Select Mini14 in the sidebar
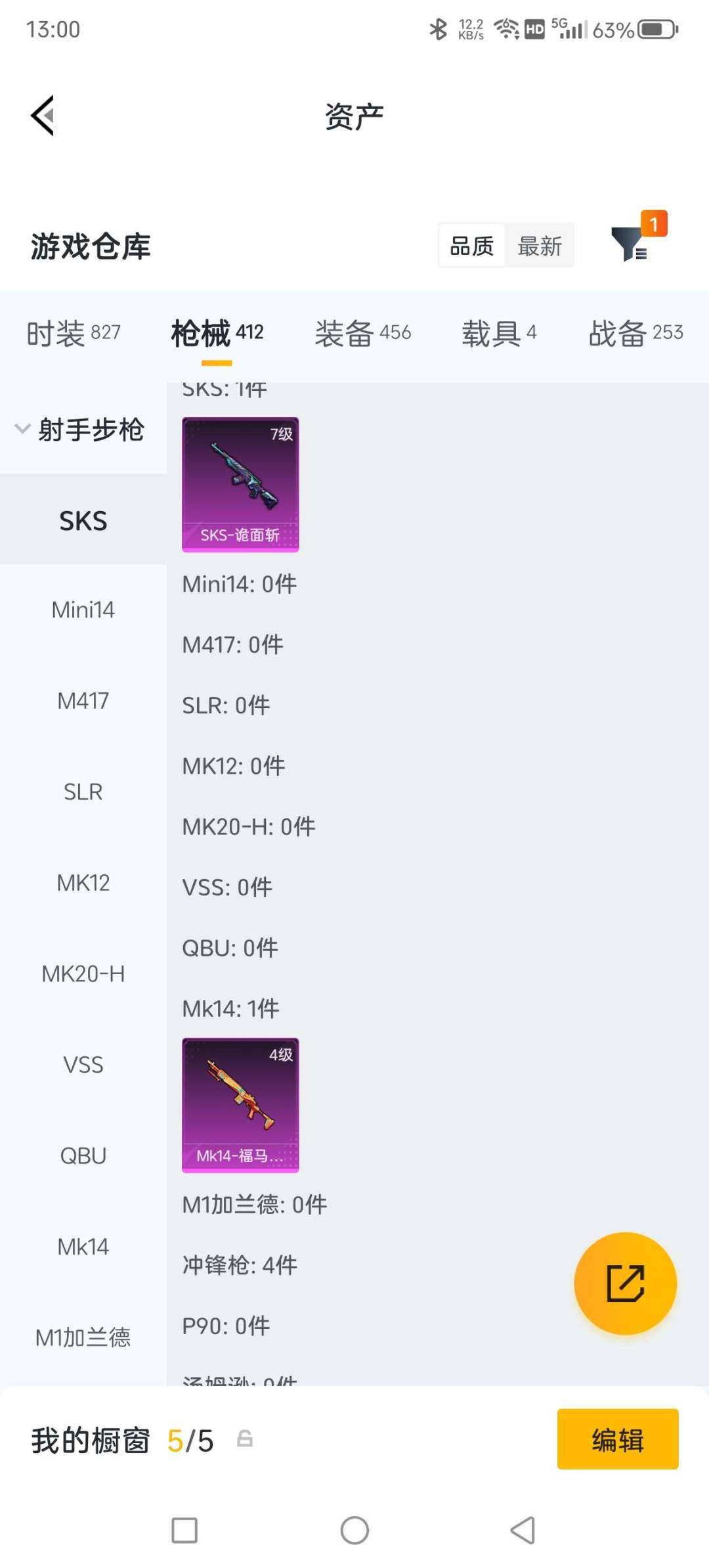This screenshot has height=1568, width=709. point(83,610)
